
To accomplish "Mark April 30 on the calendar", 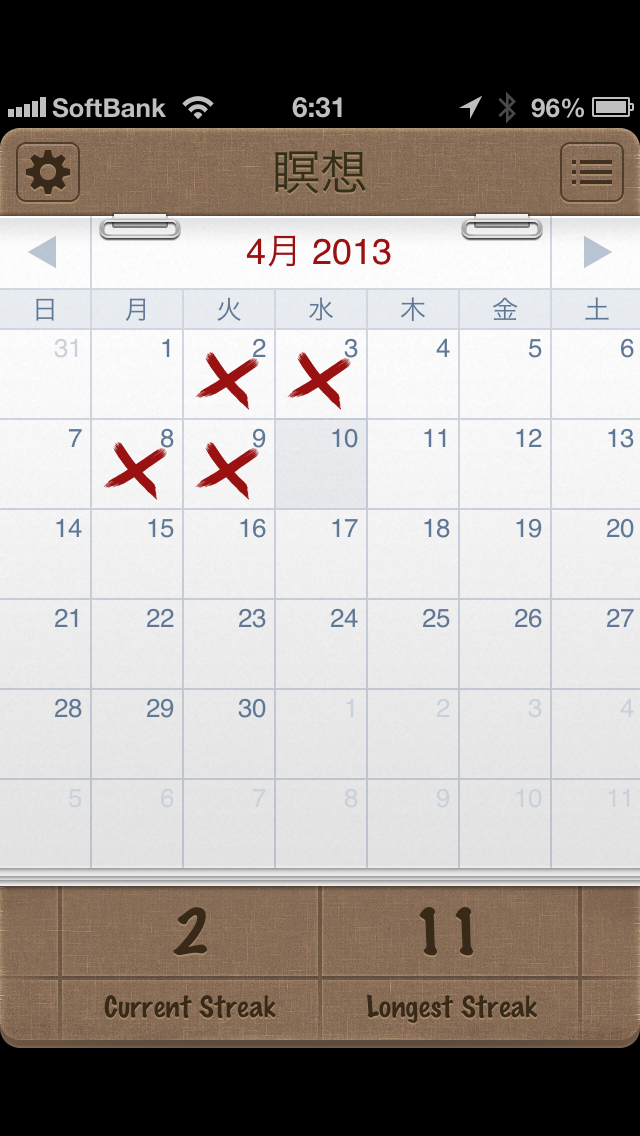I will point(229,735).
